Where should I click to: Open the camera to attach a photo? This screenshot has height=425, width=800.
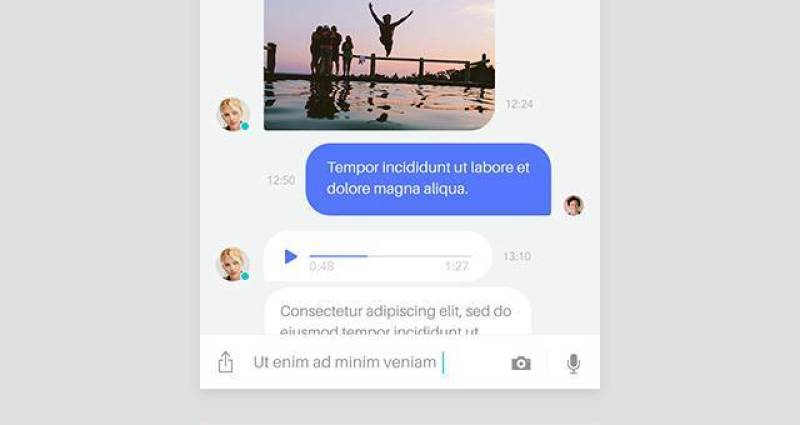[521, 363]
